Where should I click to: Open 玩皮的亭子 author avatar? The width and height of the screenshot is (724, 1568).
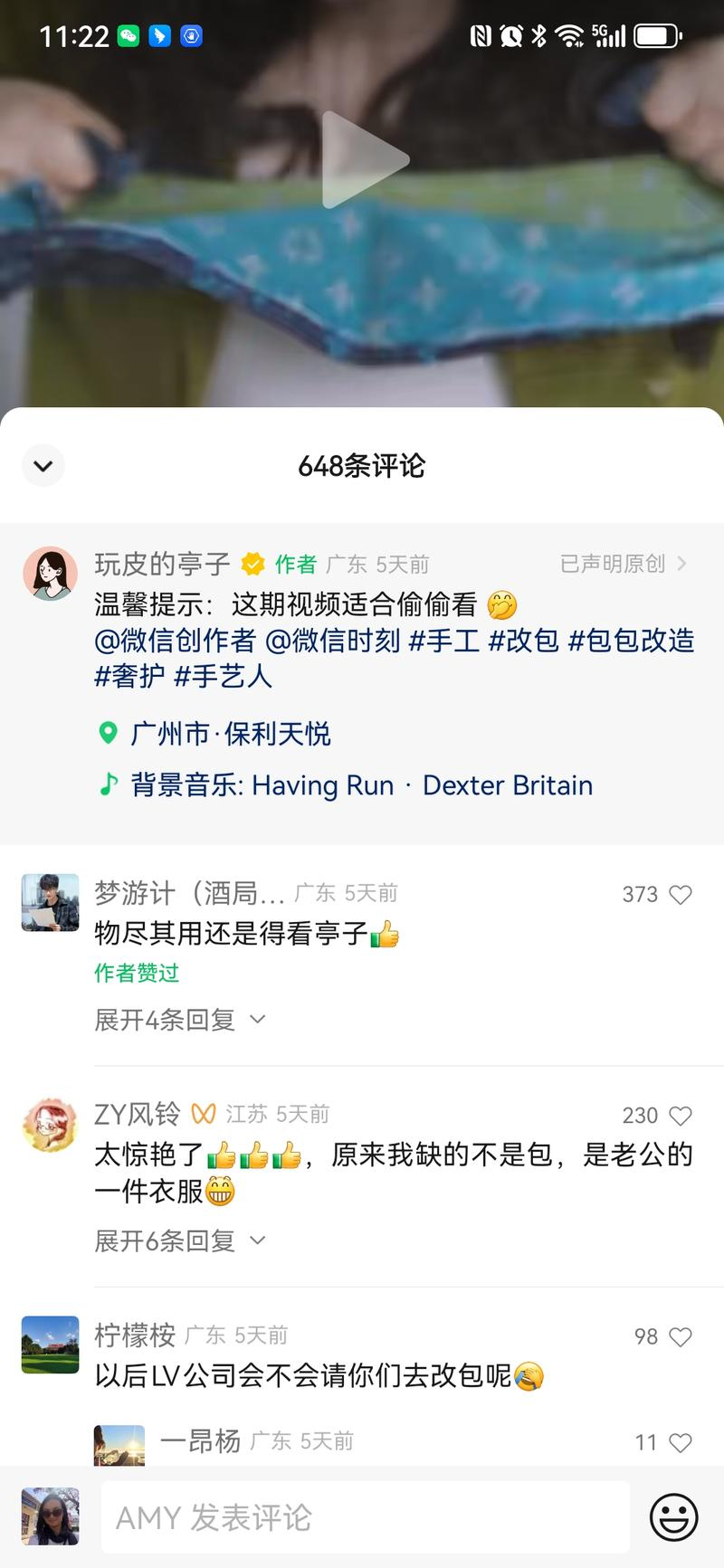coord(50,574)
